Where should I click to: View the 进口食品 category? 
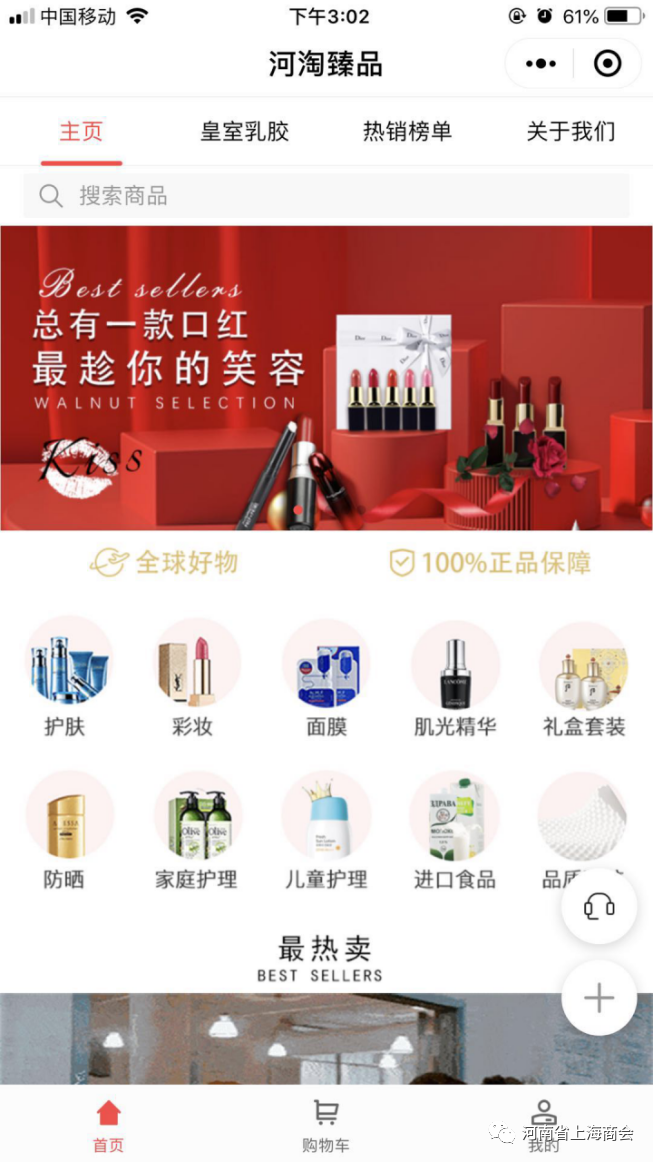click(455, 832)
